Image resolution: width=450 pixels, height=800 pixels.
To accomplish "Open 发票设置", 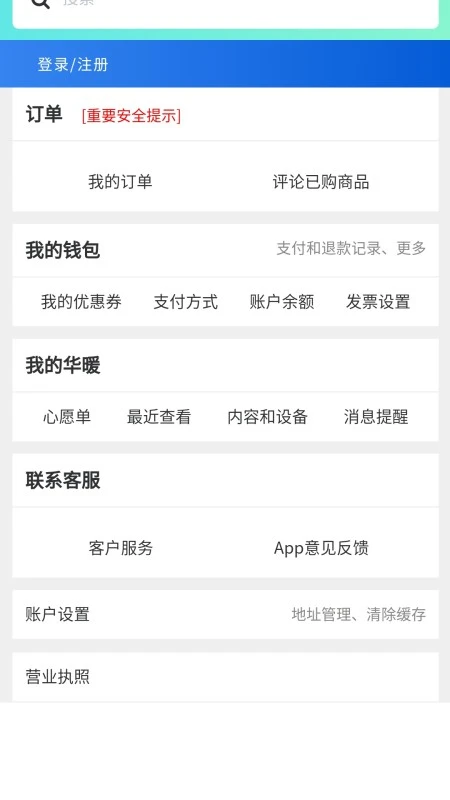I will pos(378,302).
